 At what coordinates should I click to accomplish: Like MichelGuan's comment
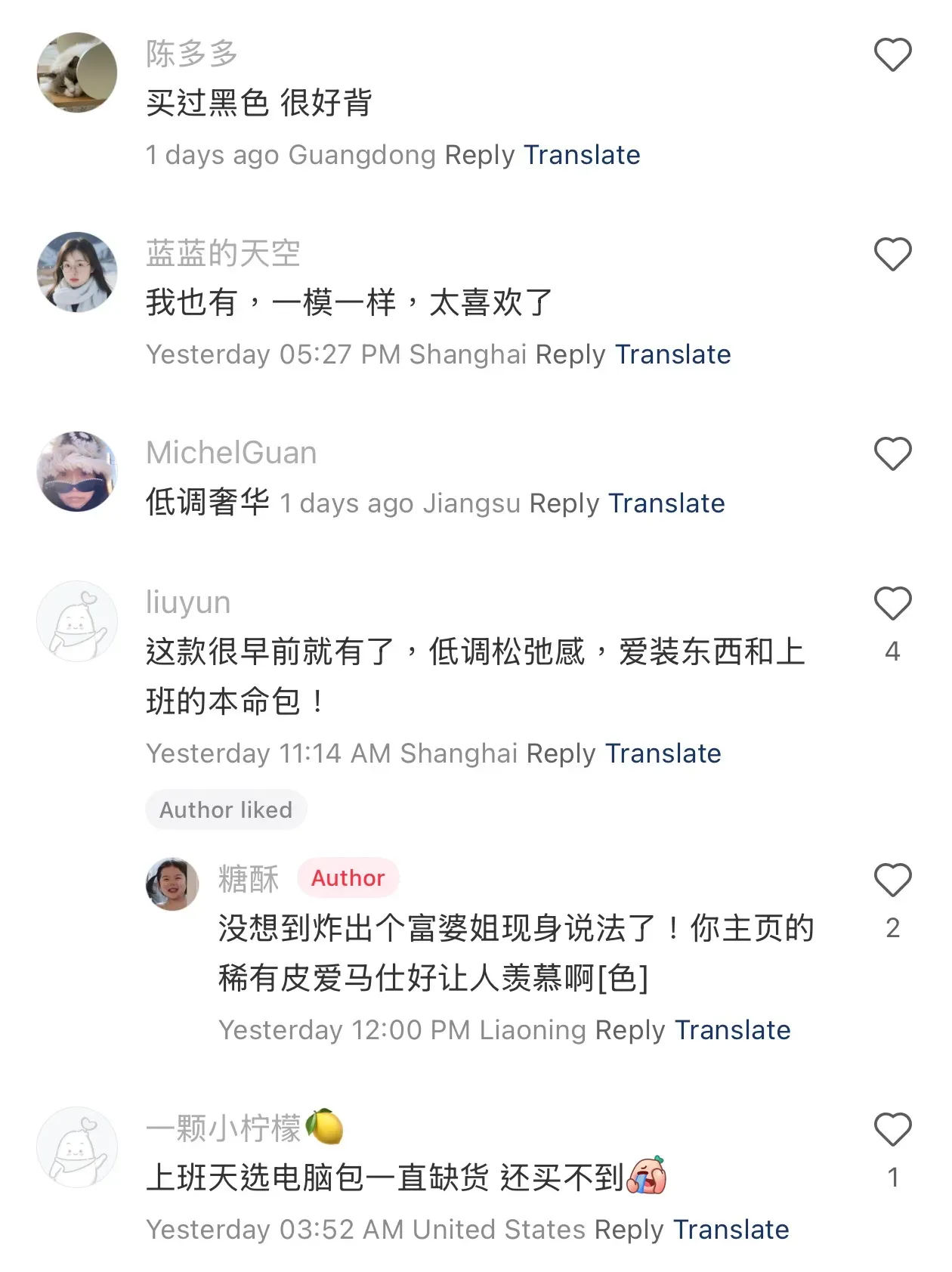(x=892, y=454)
